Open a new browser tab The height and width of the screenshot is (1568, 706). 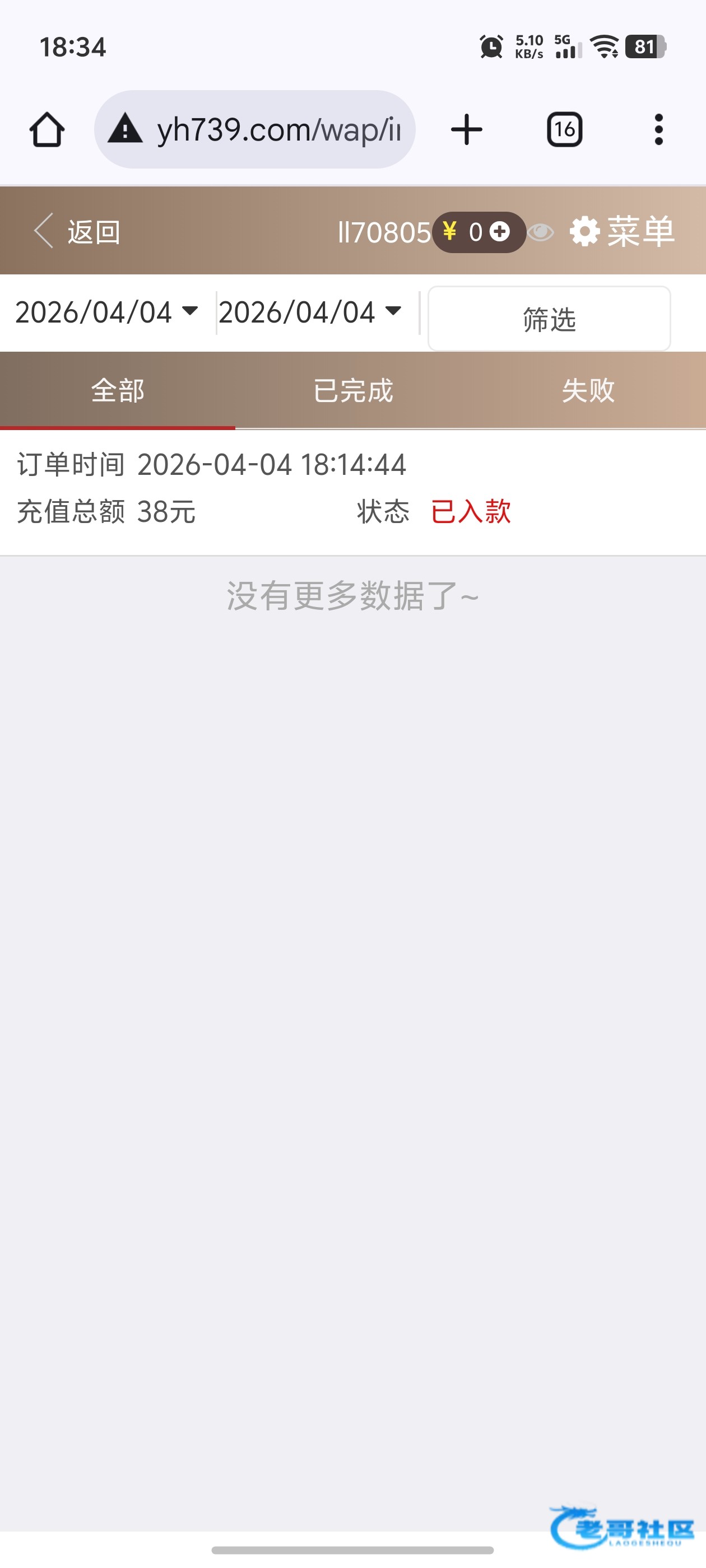(467, 130)
